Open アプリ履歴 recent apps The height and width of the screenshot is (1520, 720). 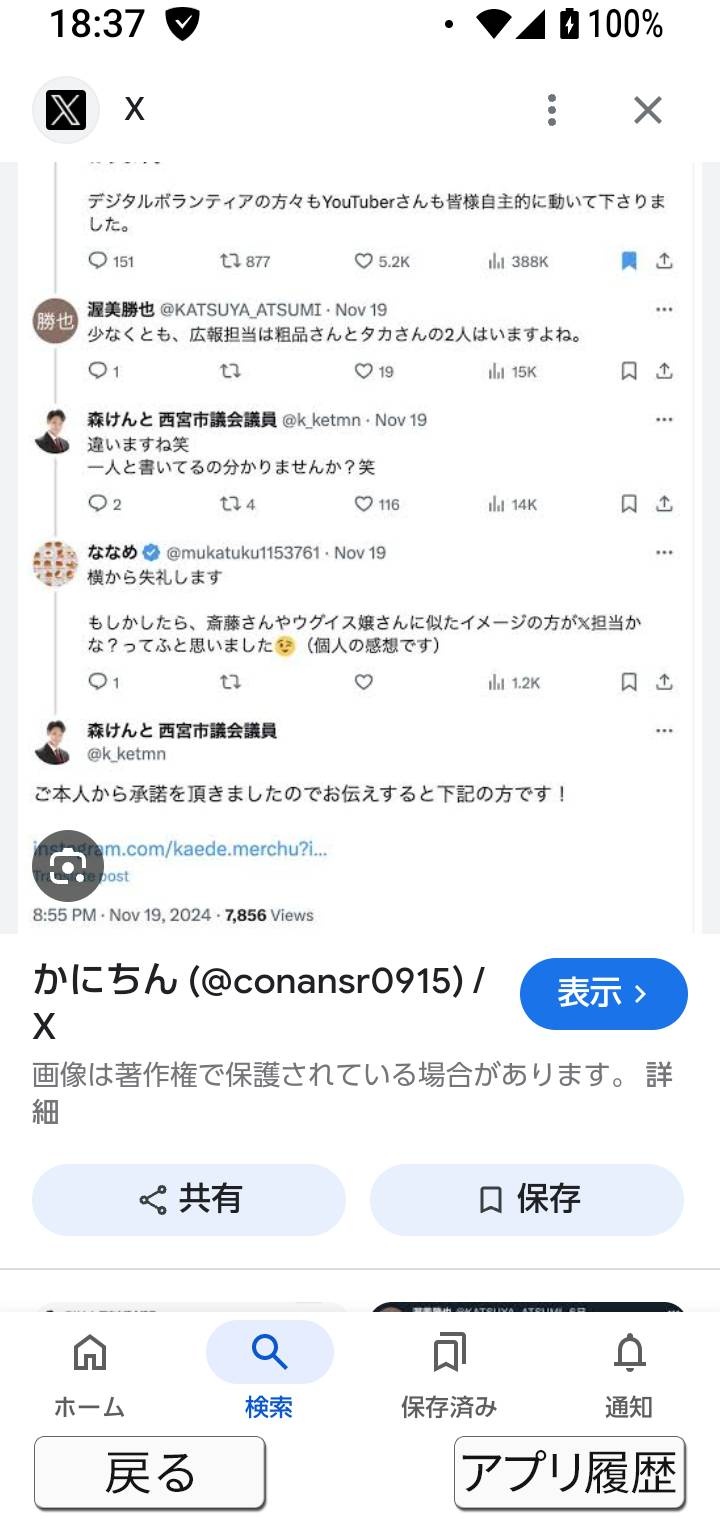coord(569,1473)
